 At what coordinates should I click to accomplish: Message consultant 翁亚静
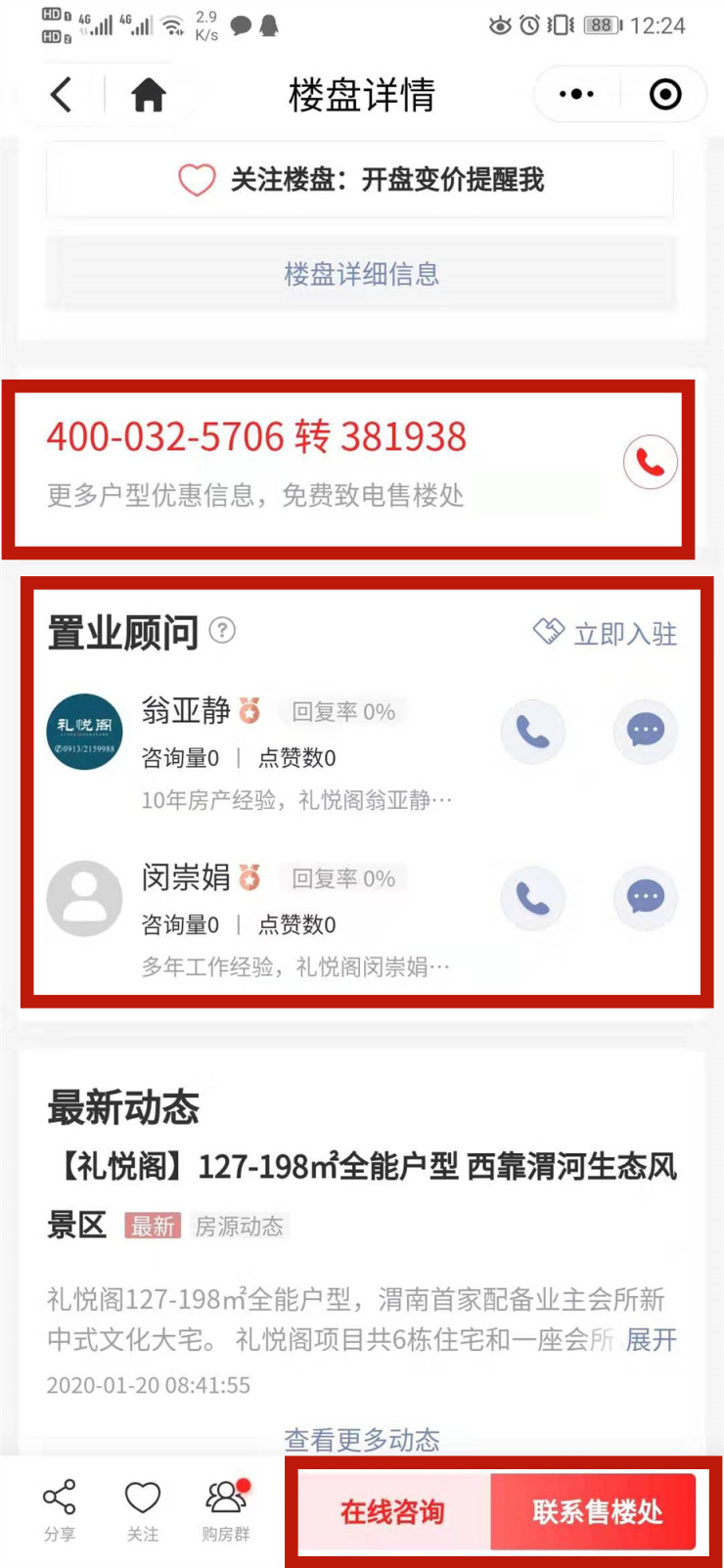coord(645,731)
